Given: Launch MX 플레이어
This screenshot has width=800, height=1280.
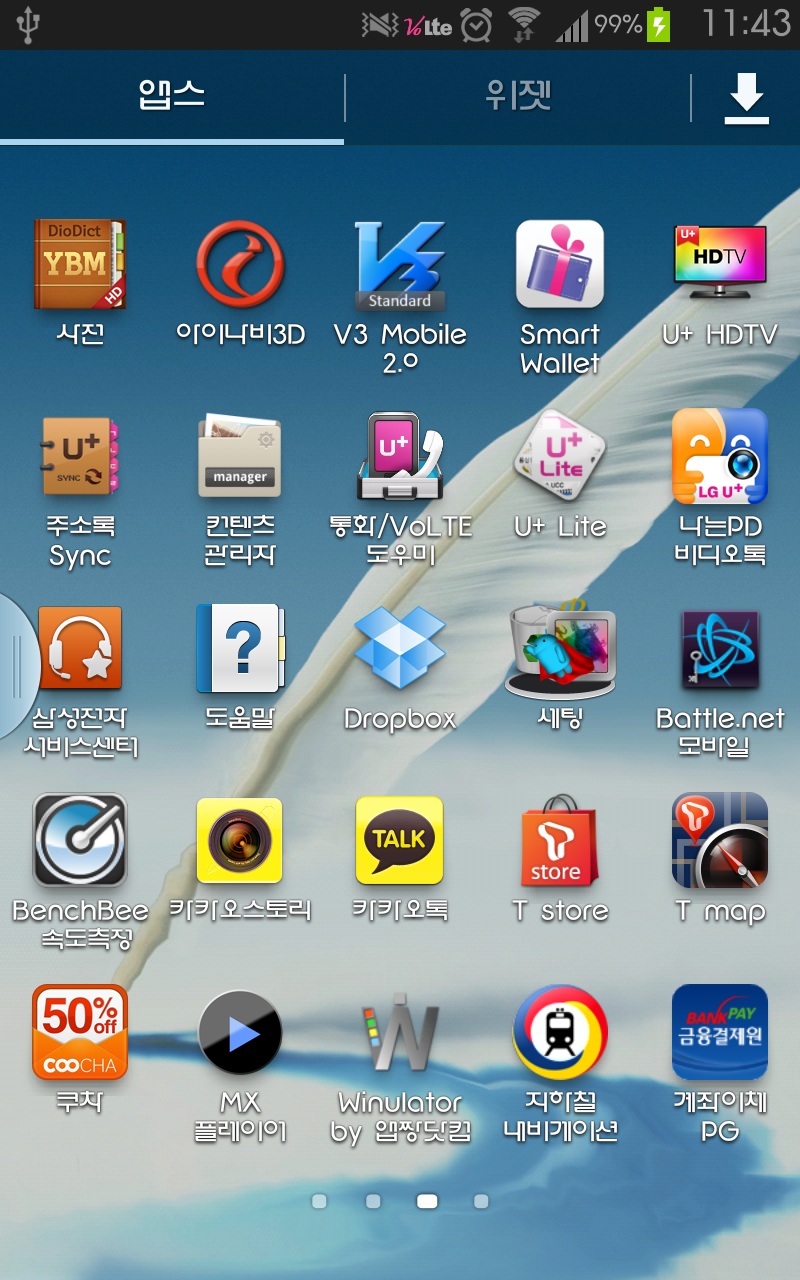Looking at the screenshot, I should (240, 1032).
